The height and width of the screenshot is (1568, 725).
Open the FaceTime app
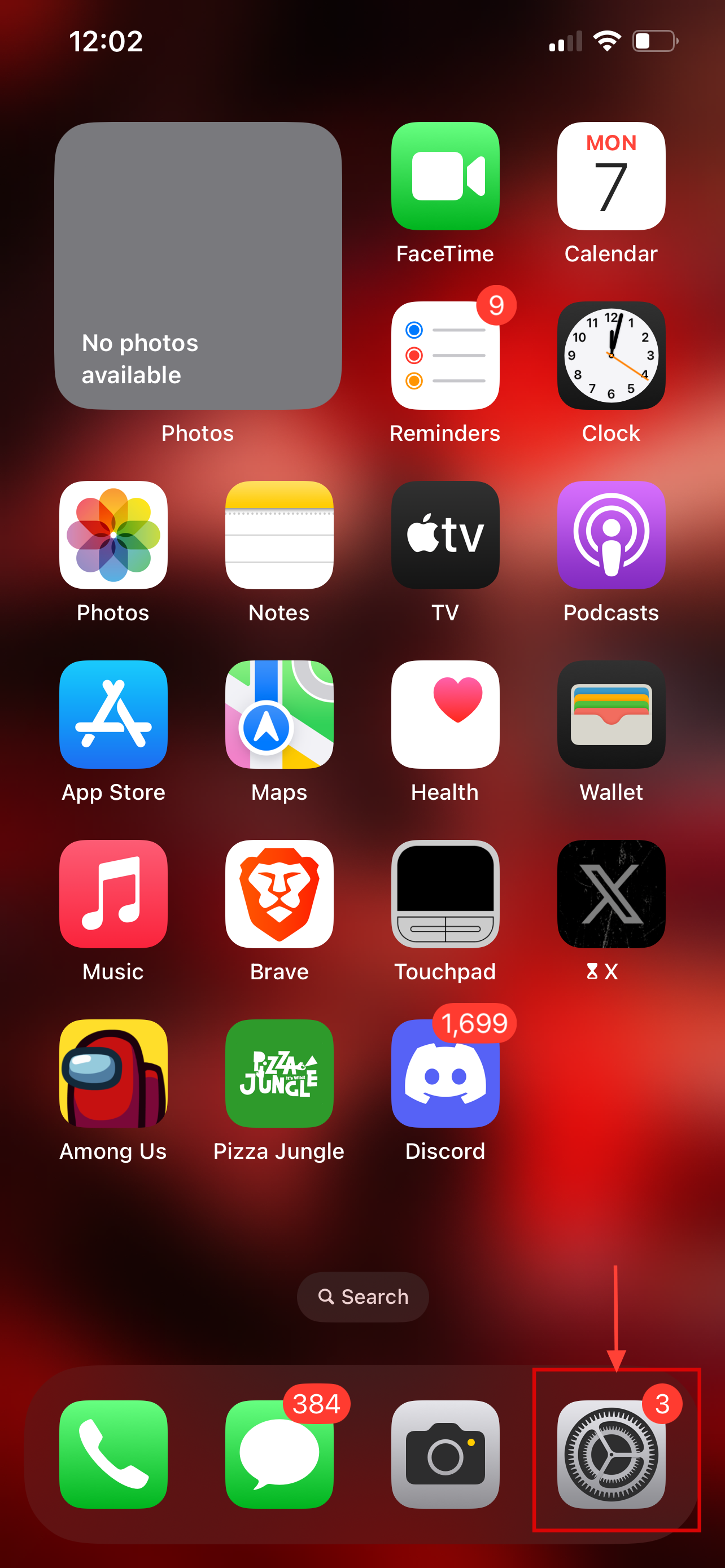(x=445, y=176)
